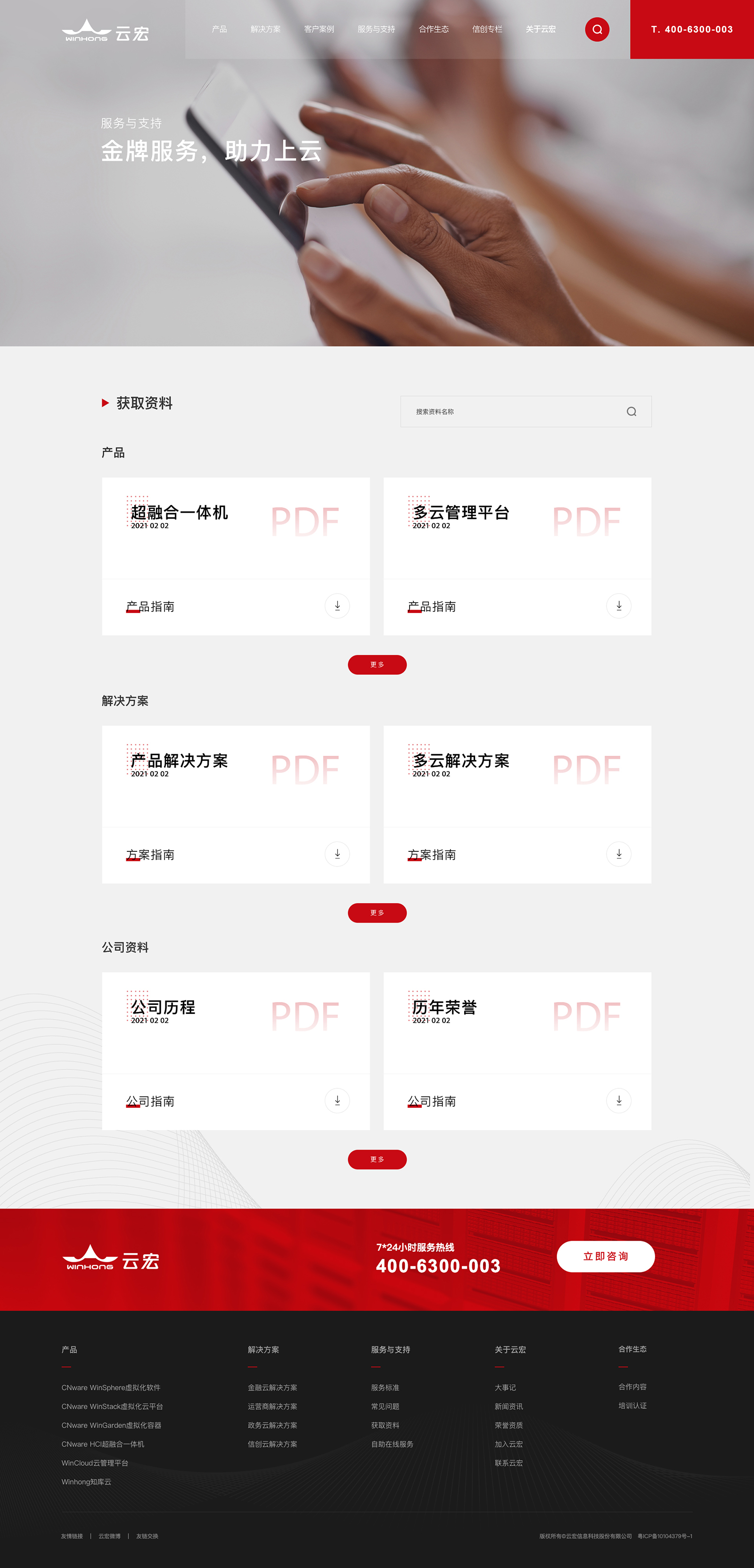Open the 解决方案 navigation item

point(265,29)
